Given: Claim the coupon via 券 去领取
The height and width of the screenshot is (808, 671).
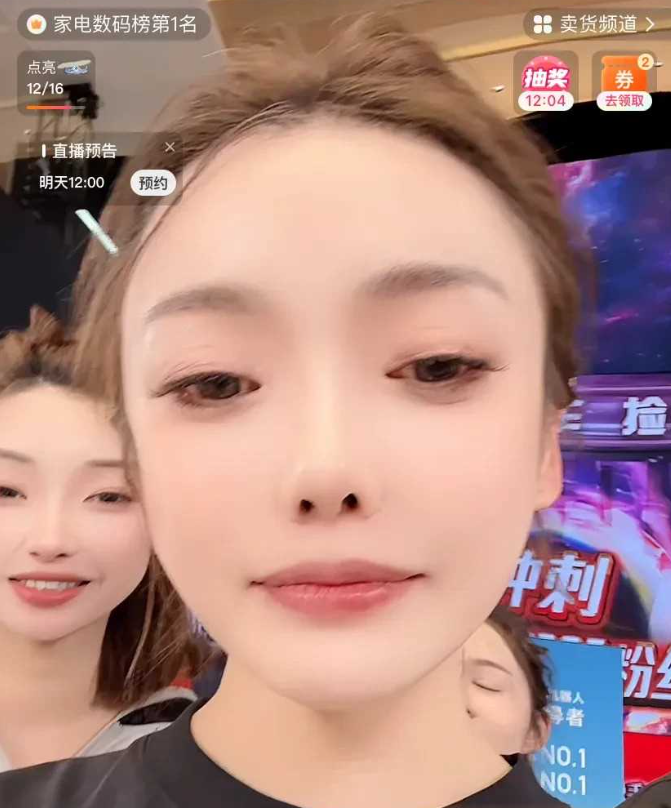Looking at the screenshot, I should [x=624, y=82].
